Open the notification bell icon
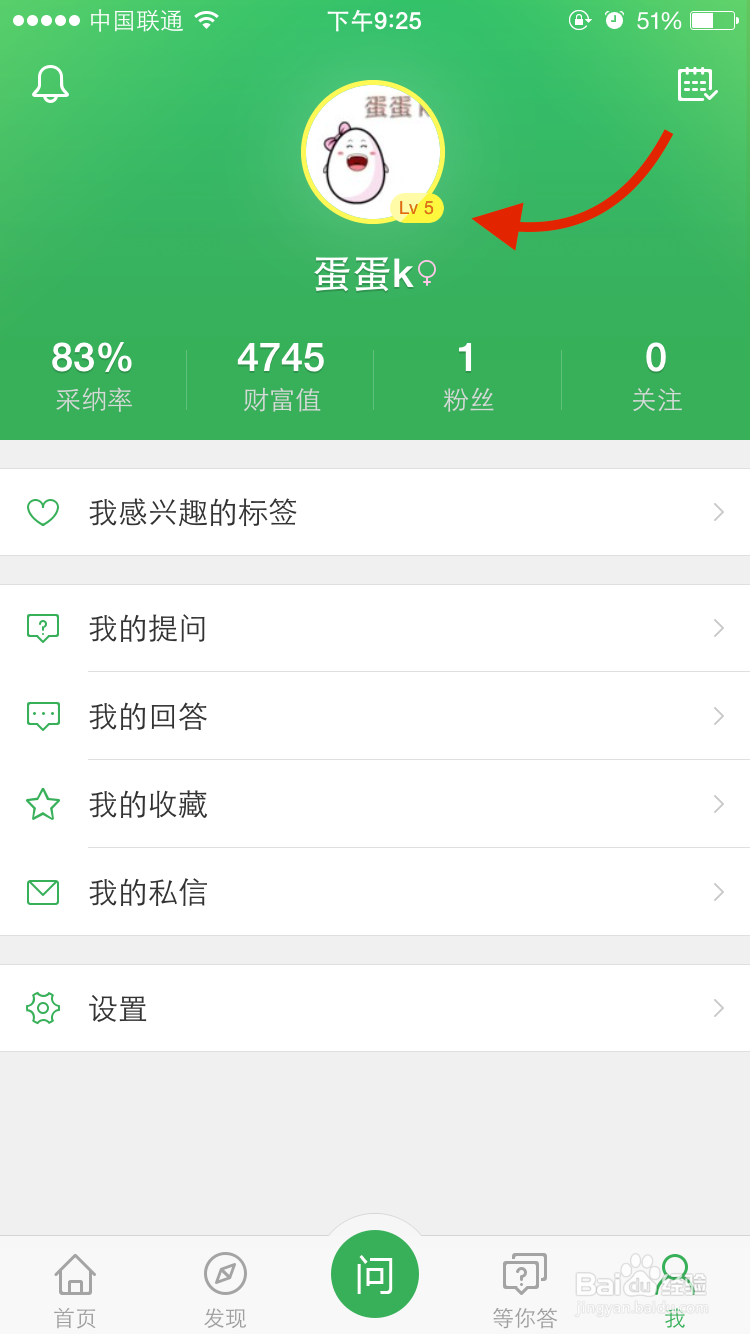Image resolution: width=750 pixels, height=1334 pixels. tap(50, 84)
